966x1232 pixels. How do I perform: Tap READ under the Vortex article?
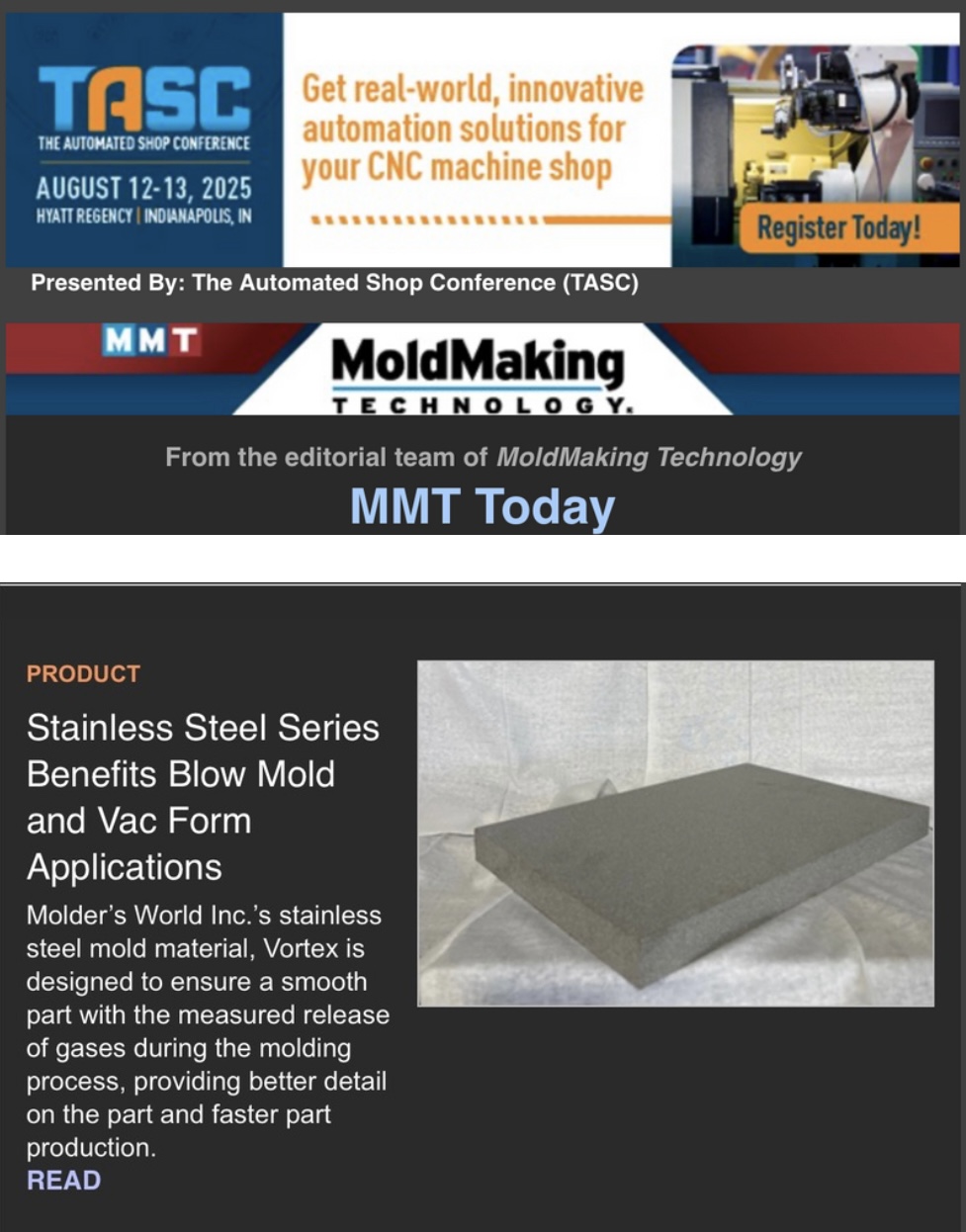(x=64, y=1181)
